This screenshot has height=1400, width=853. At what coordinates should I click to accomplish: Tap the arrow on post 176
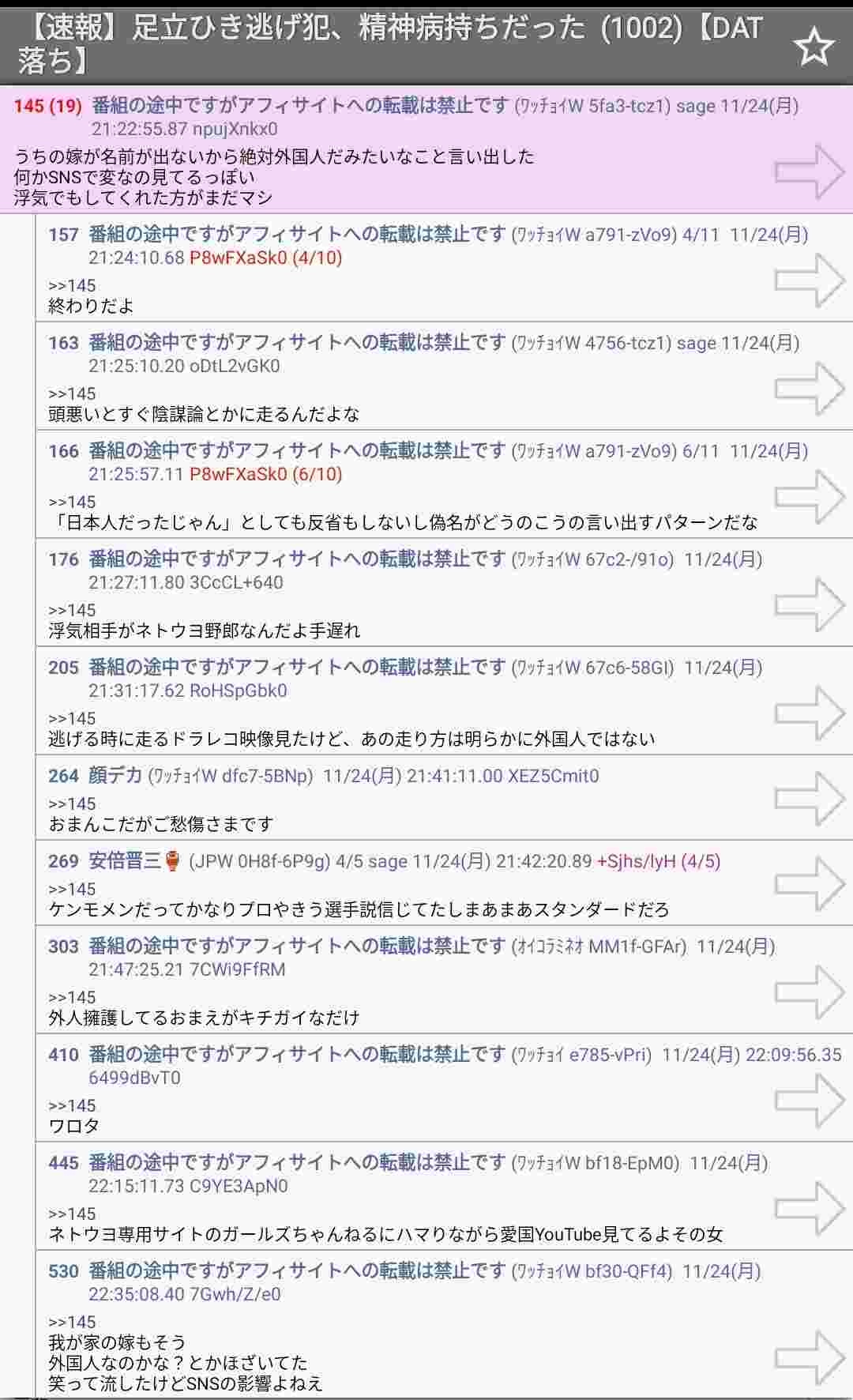pos(810,605)
